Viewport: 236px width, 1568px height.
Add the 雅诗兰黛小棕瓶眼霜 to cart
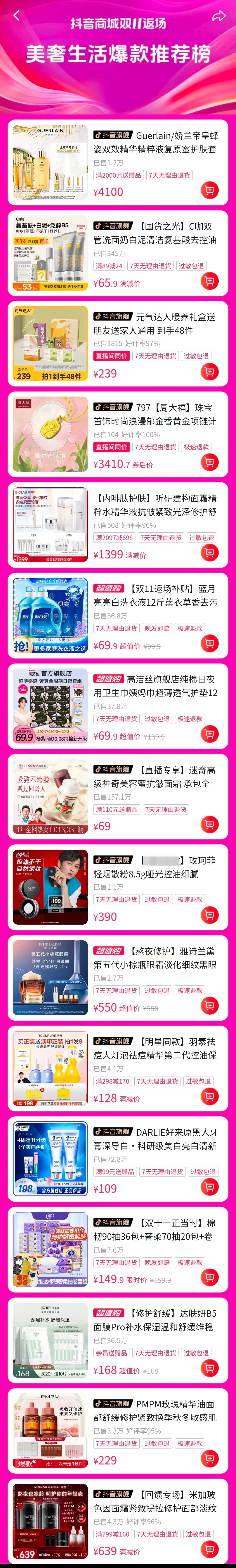[x=209, y=1006]
